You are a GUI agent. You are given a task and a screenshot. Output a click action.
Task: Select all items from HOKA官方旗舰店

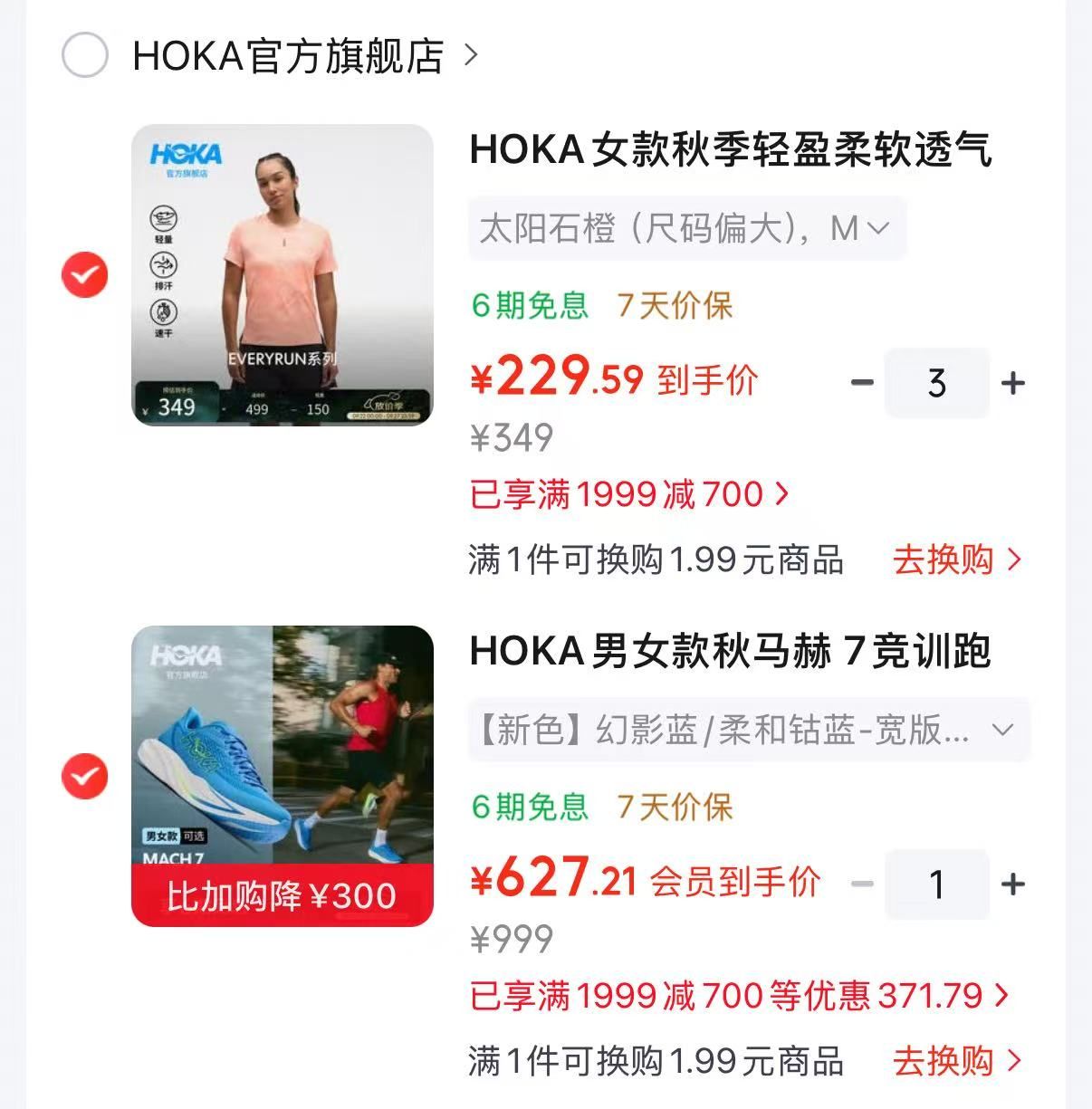84,55
